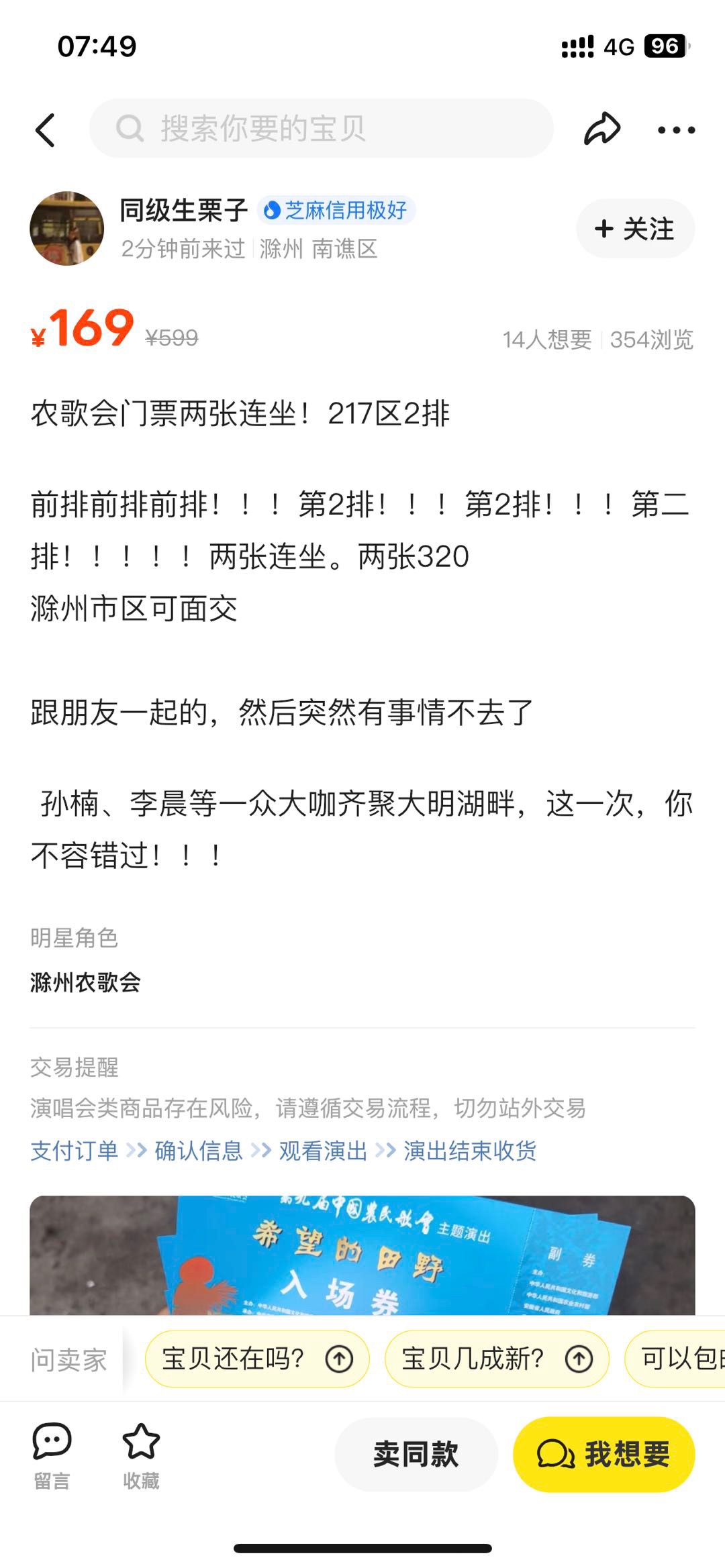Follow the seller with 关注
Screen dimensions: 725x1568
tap(635, 229)
